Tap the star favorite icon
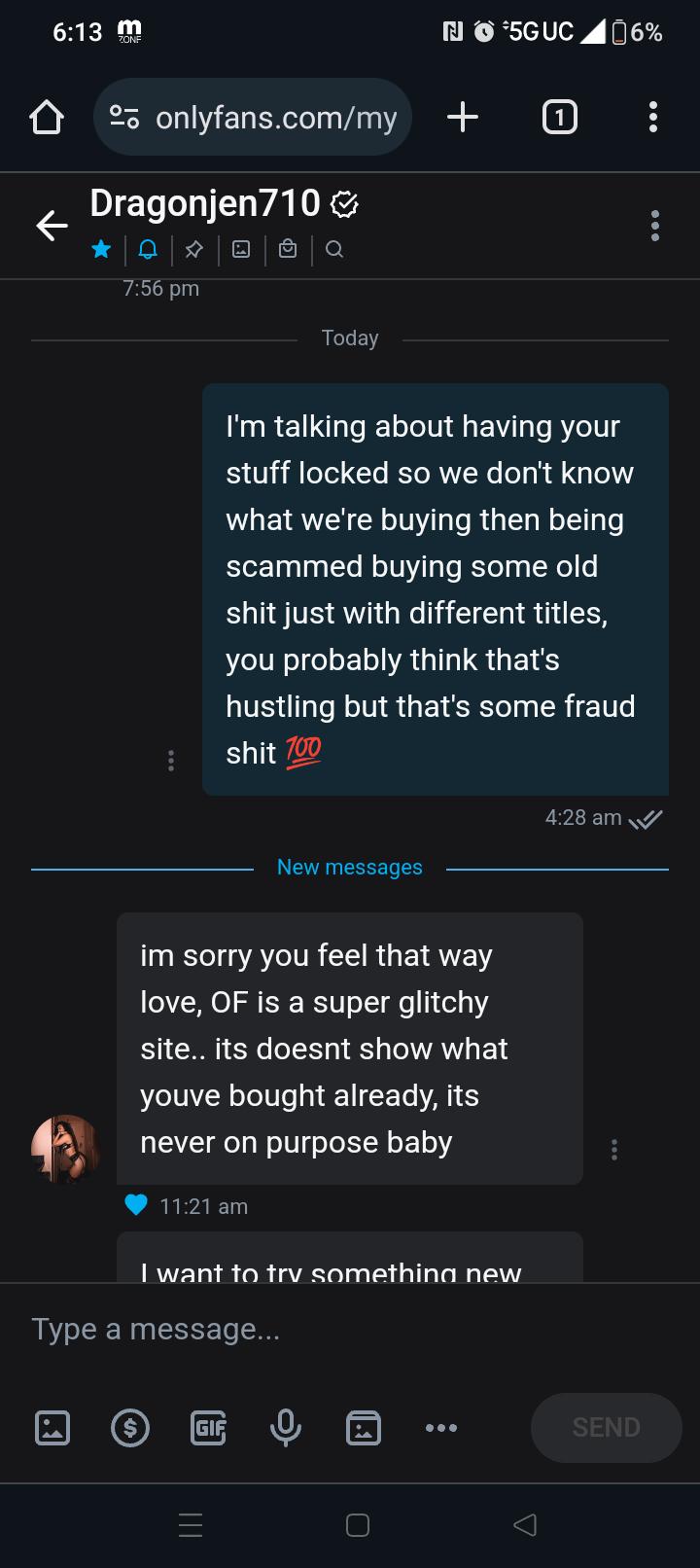700x1568 pixels. tap(101, 250)
